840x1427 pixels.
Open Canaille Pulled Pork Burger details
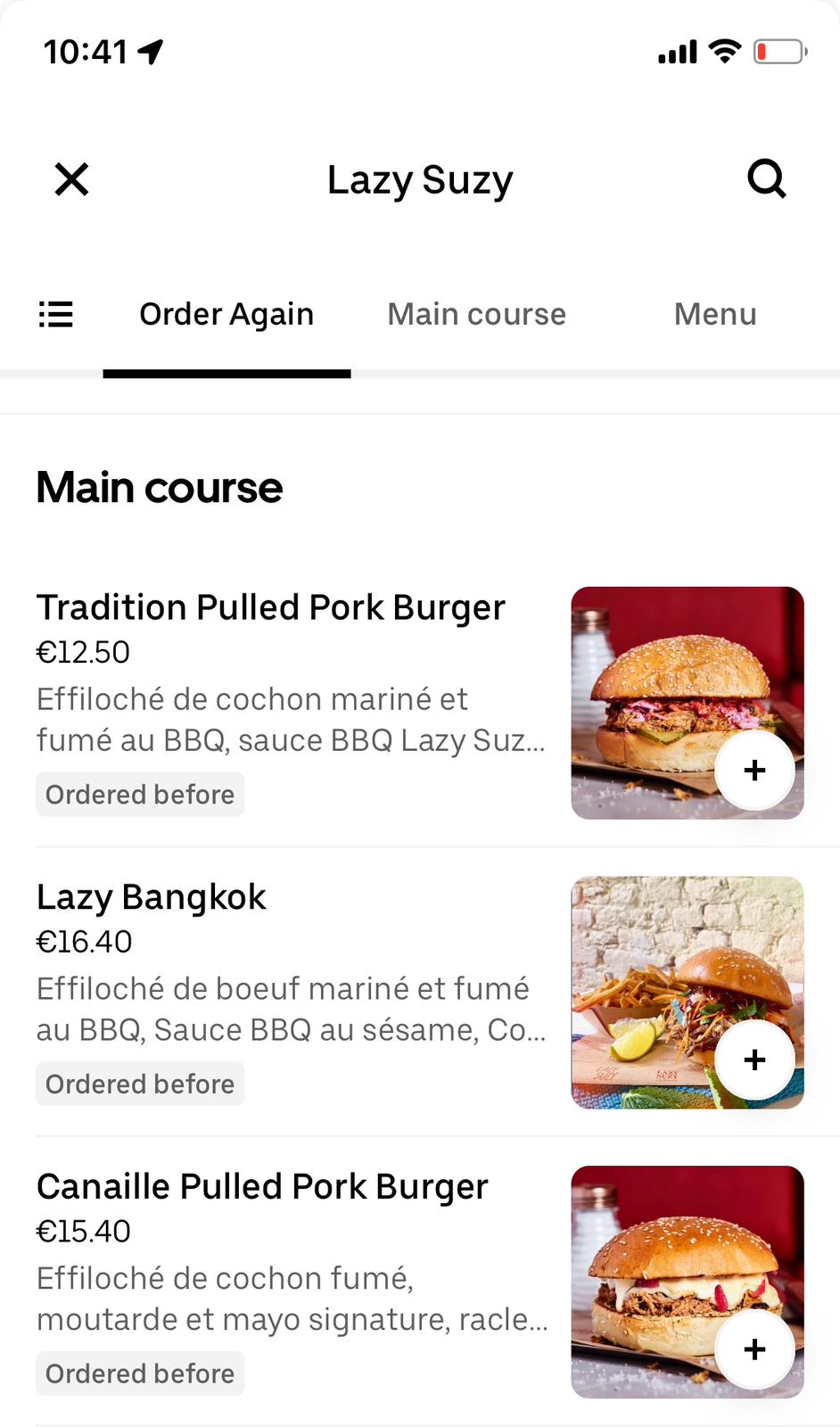point(262,1187)
